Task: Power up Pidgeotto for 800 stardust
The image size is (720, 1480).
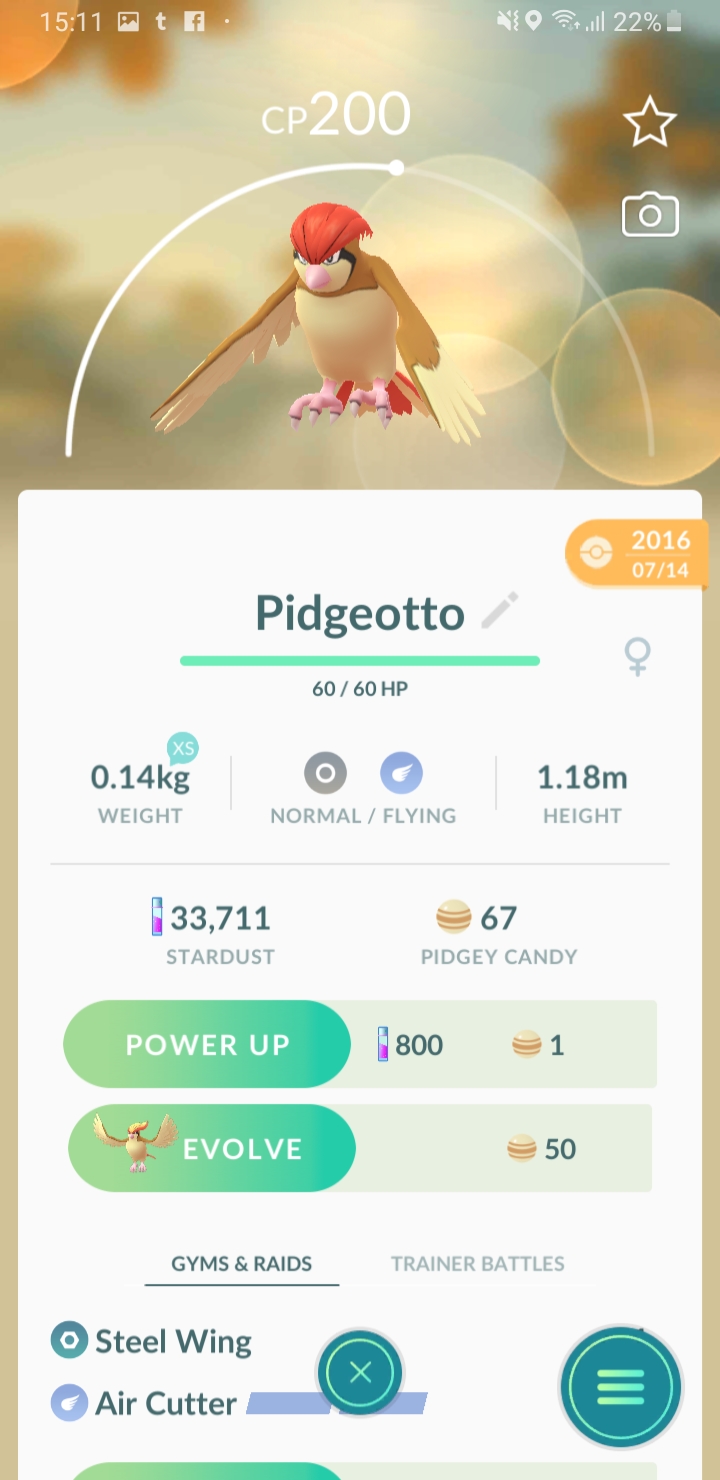Action: coord(207,1045)
